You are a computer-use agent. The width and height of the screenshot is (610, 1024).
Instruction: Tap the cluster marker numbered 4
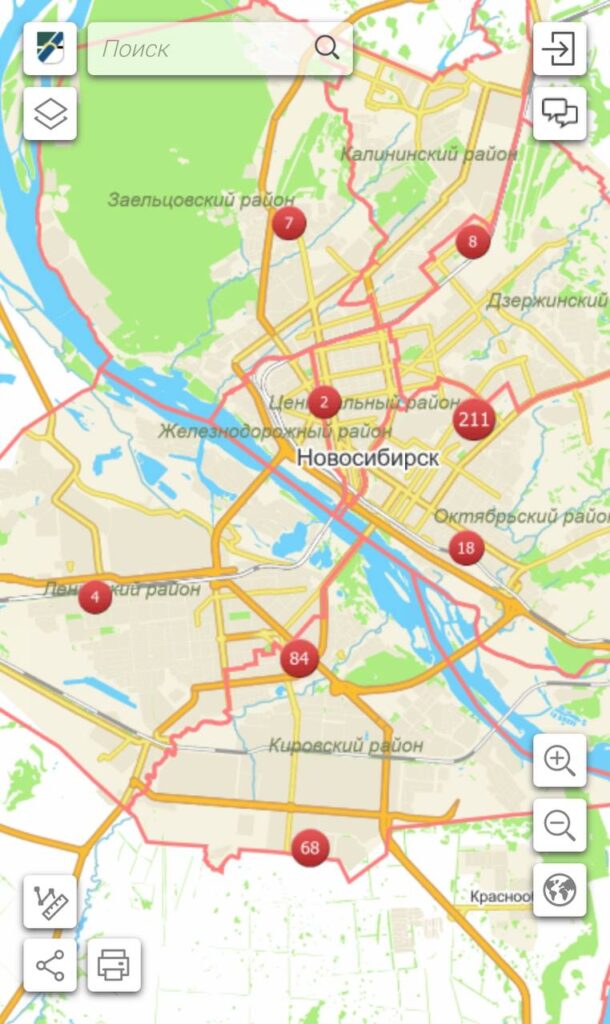pyautogui.click(x=95, y=597)
